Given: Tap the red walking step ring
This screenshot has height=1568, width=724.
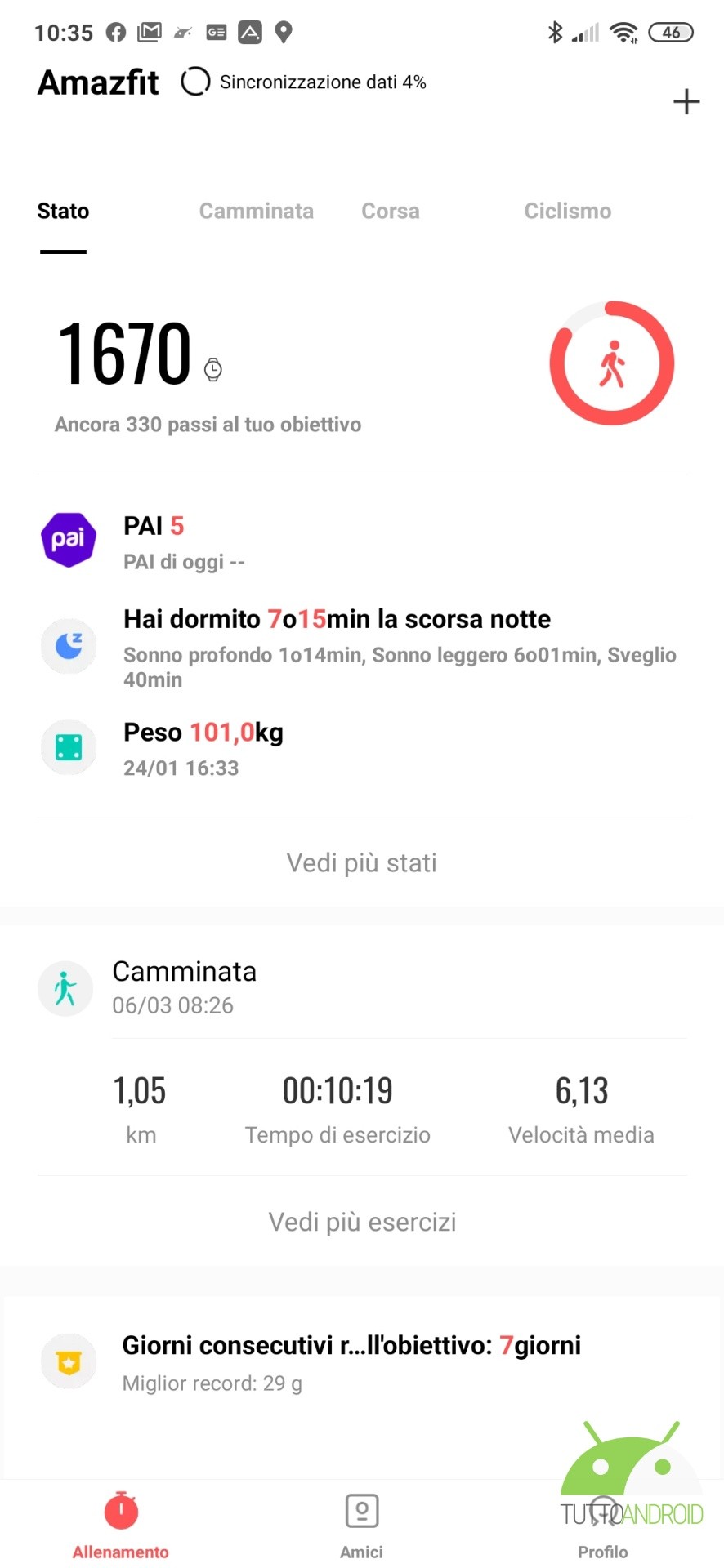Looking at the screenshot, I should [612, 363].
